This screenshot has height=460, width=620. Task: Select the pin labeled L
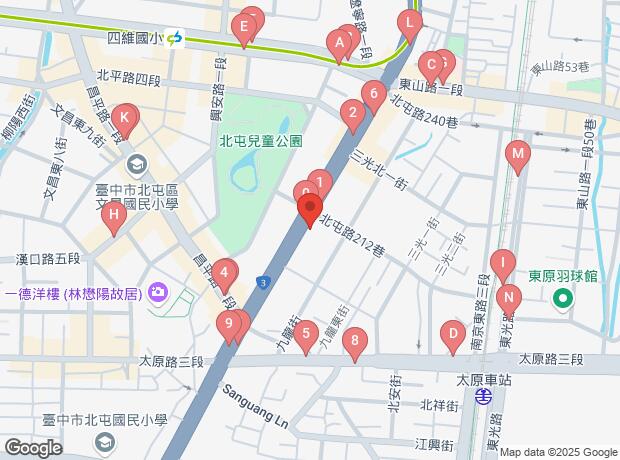[409, 22]
